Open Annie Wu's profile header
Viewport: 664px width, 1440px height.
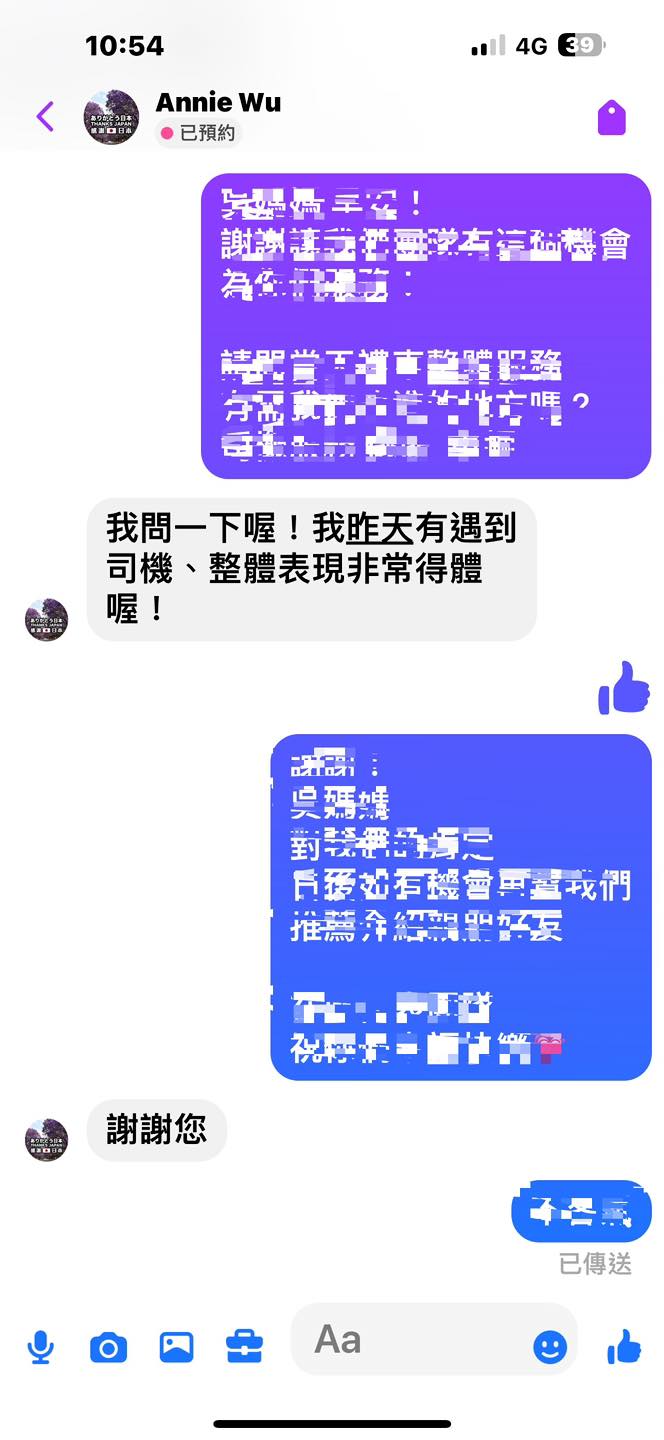[218, 102]
